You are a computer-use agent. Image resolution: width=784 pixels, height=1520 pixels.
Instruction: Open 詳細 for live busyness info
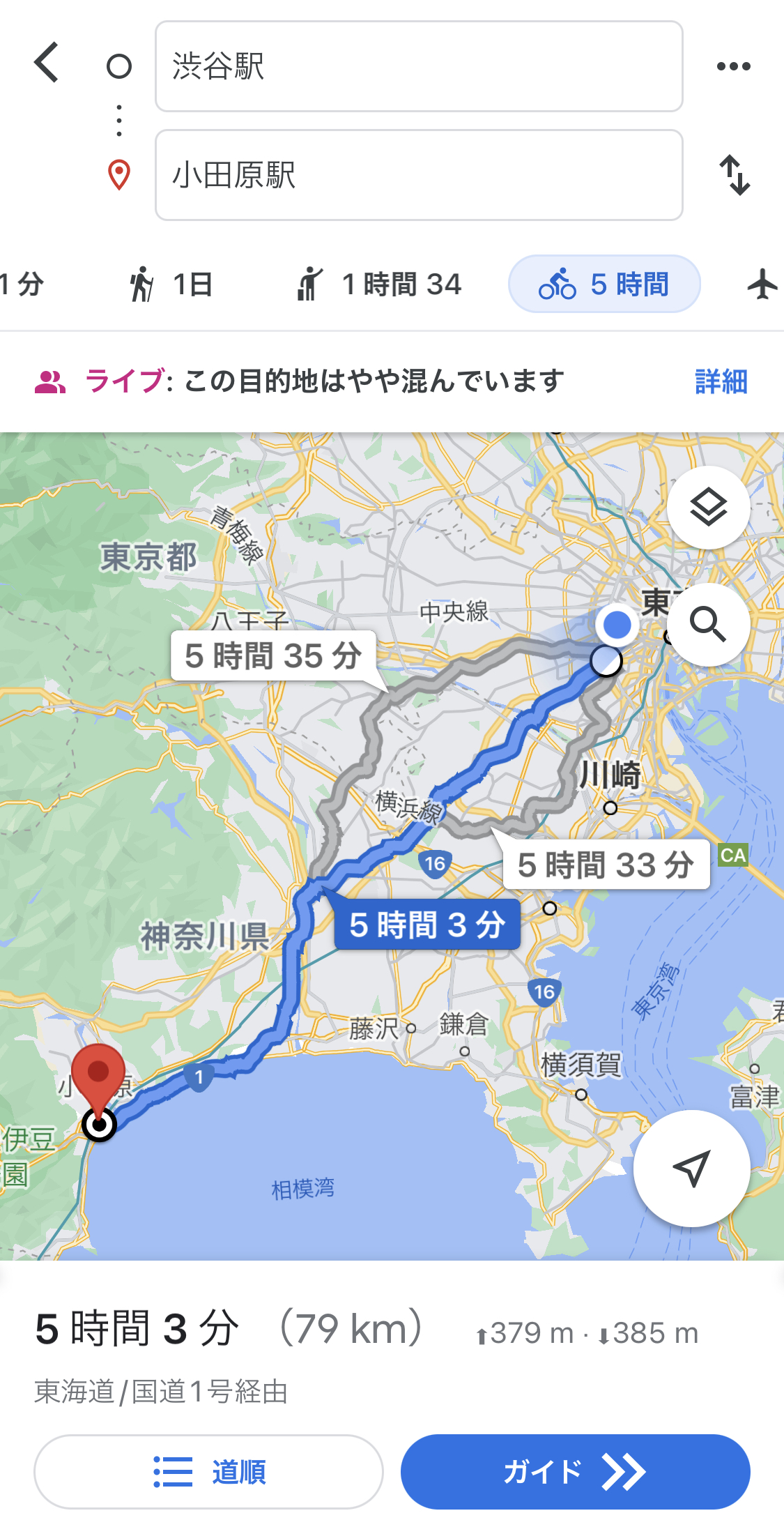[721, 381]
